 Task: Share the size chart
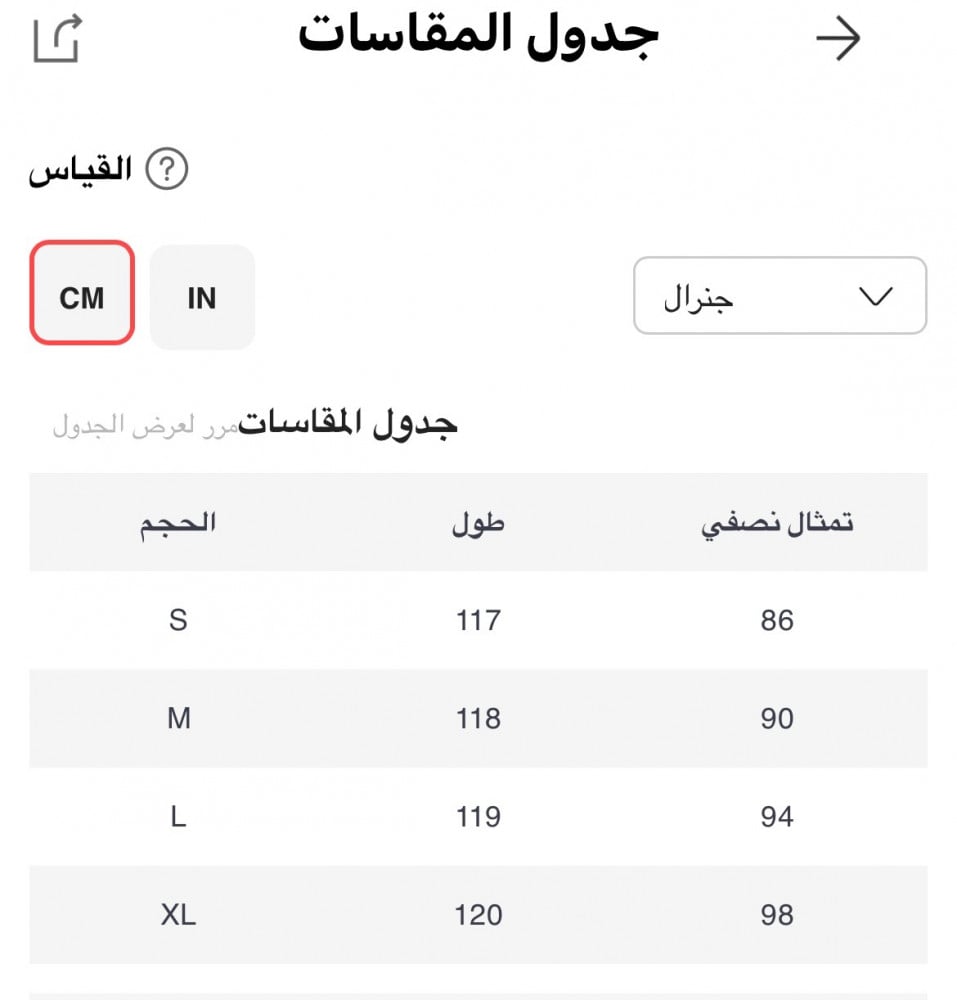pyautogui.click(x=56, y=40)
